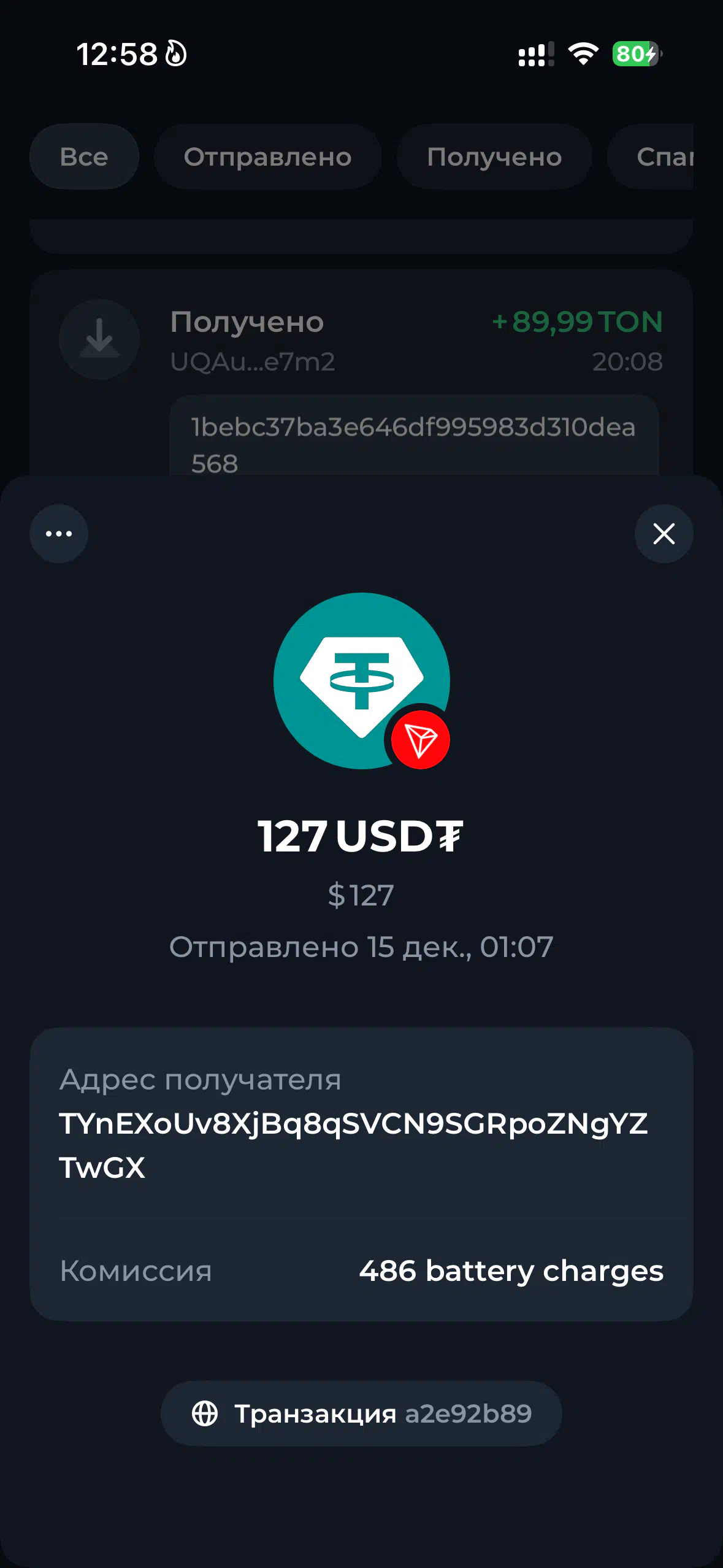Close the transaction details sheet
Image resolution: width=723 pixels, height=1568 pixels.
click(x=664, y=534)
